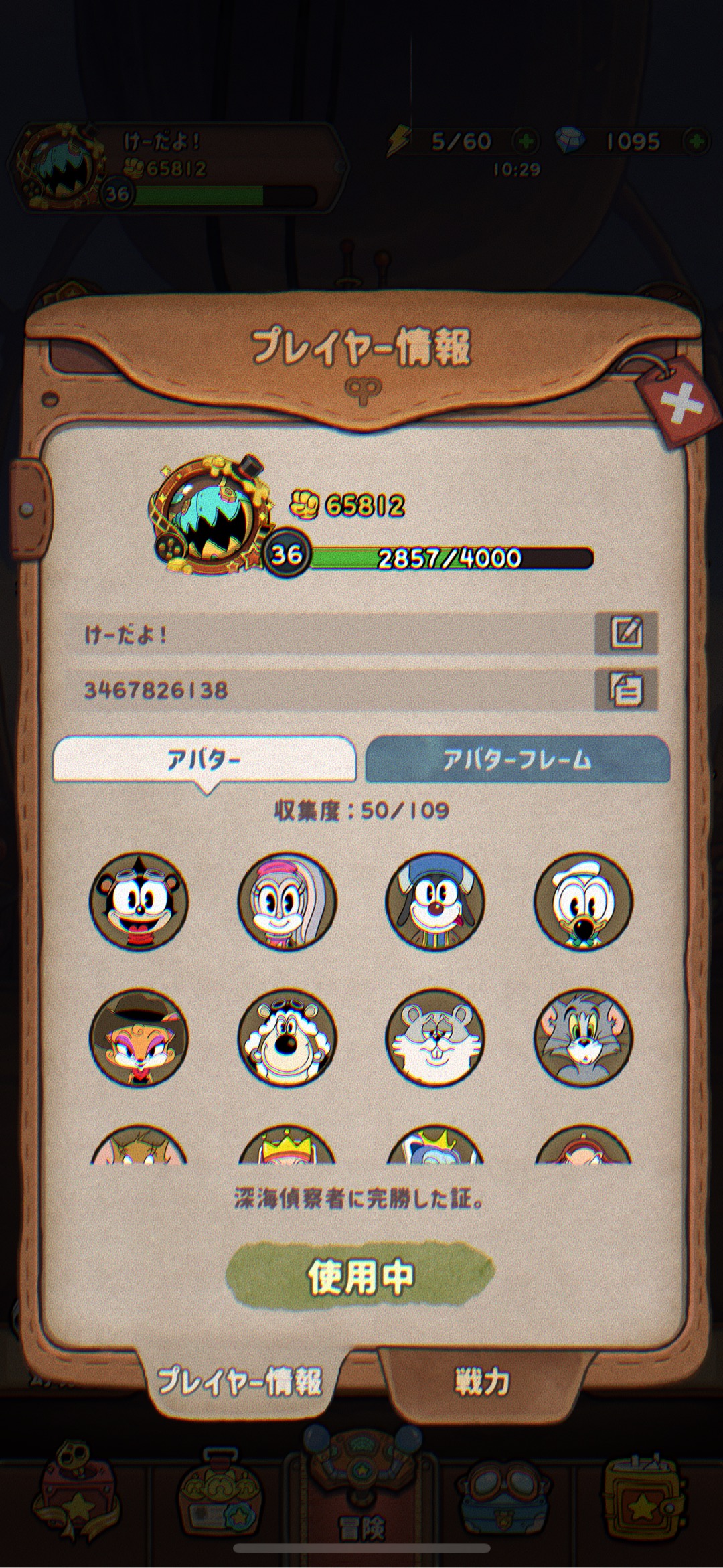723x1568 pixels.
Task: Select the fox avatar with cowboy hat
Action: pos(139,1038)
